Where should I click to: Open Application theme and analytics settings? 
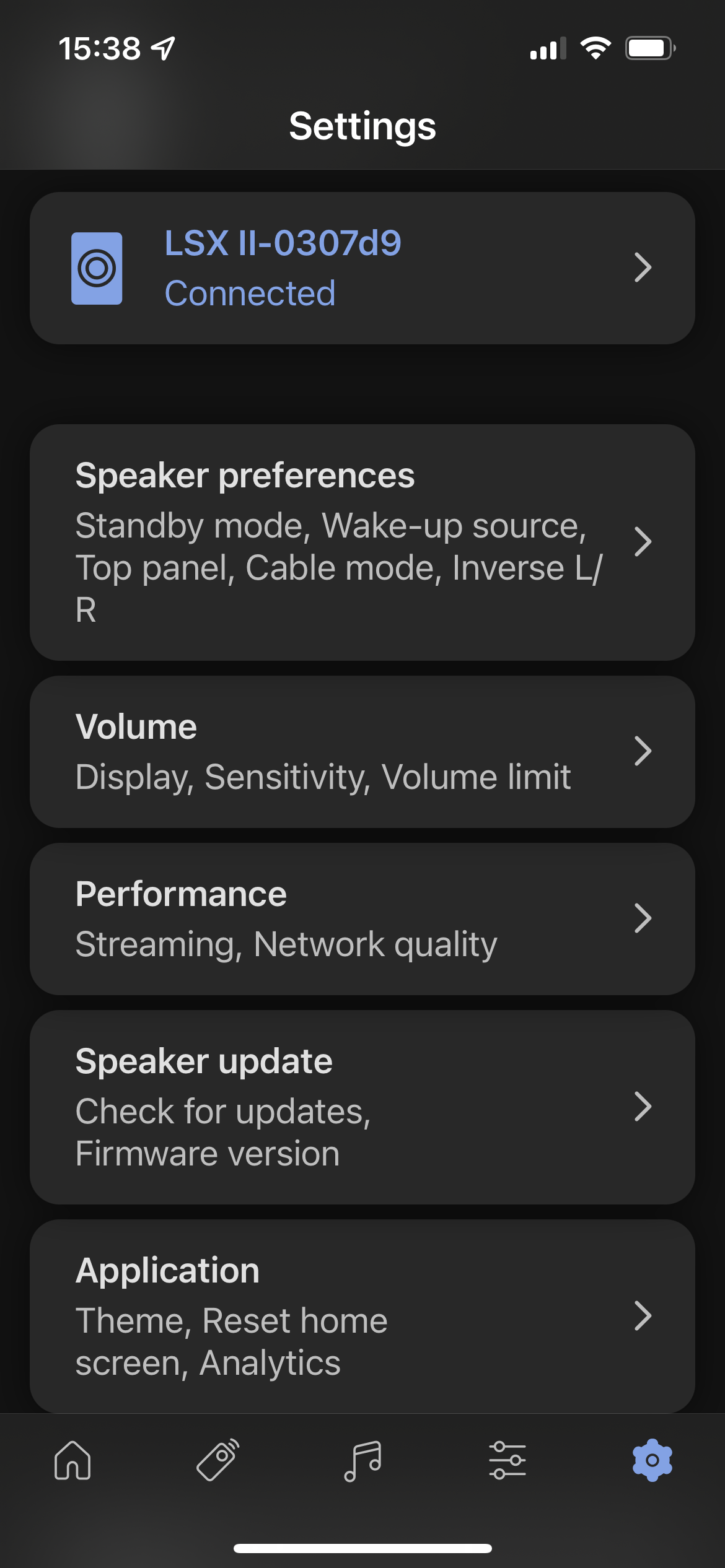point(362,1316)
